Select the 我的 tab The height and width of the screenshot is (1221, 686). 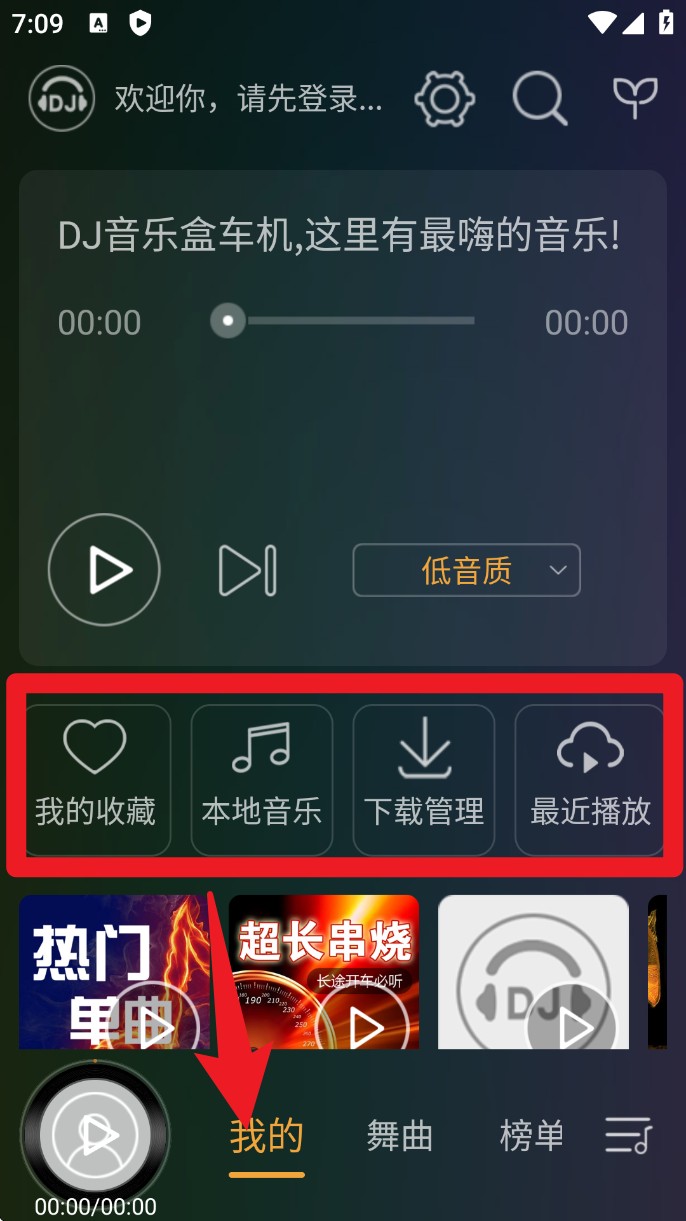(x=266, y=1137)
